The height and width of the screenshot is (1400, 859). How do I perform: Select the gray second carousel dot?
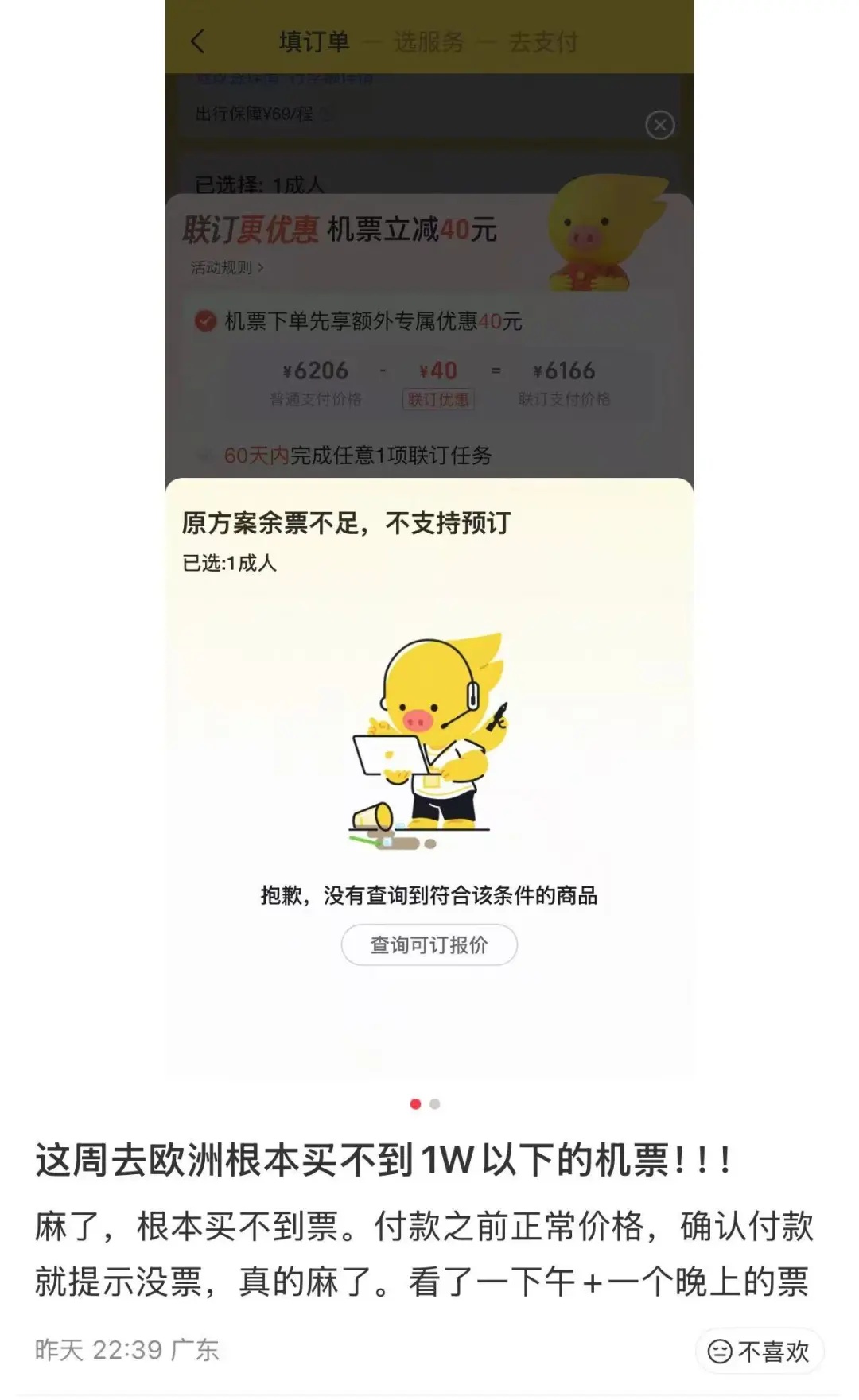coord(435,1103)
